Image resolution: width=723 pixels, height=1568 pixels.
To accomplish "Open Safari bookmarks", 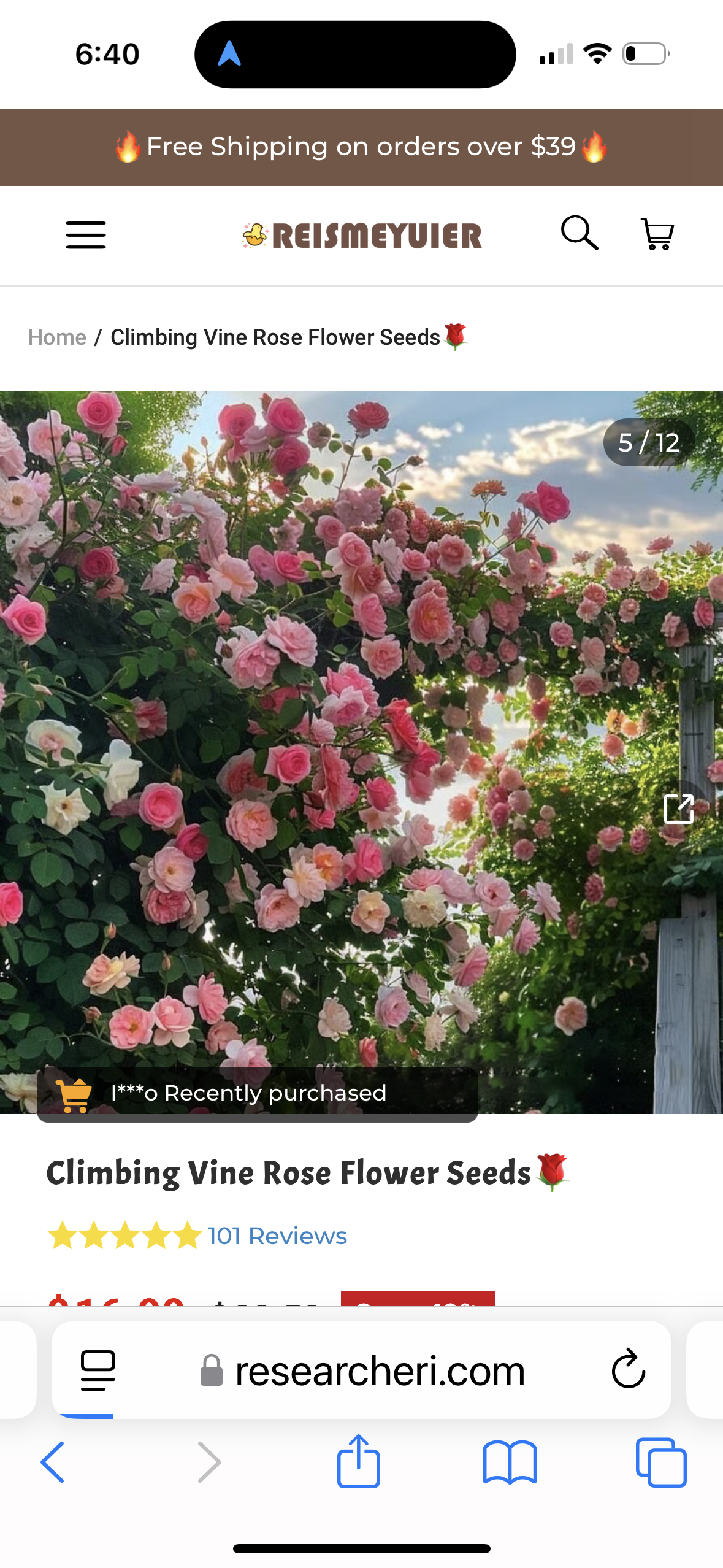I will click(510, 1462).
